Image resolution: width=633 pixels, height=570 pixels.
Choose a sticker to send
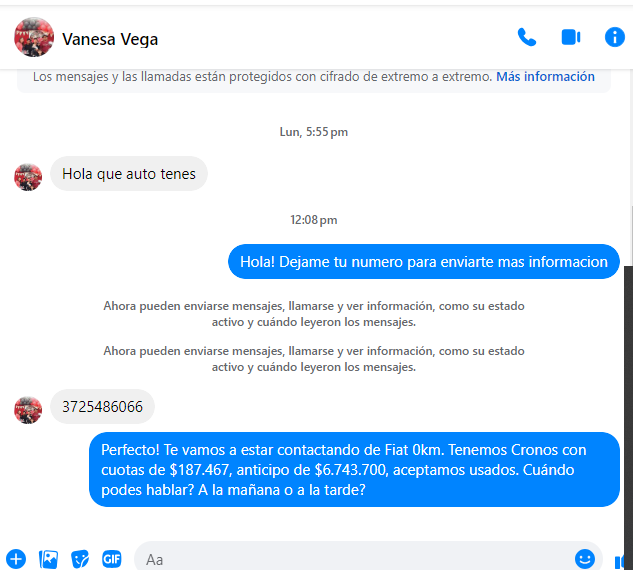80,559
